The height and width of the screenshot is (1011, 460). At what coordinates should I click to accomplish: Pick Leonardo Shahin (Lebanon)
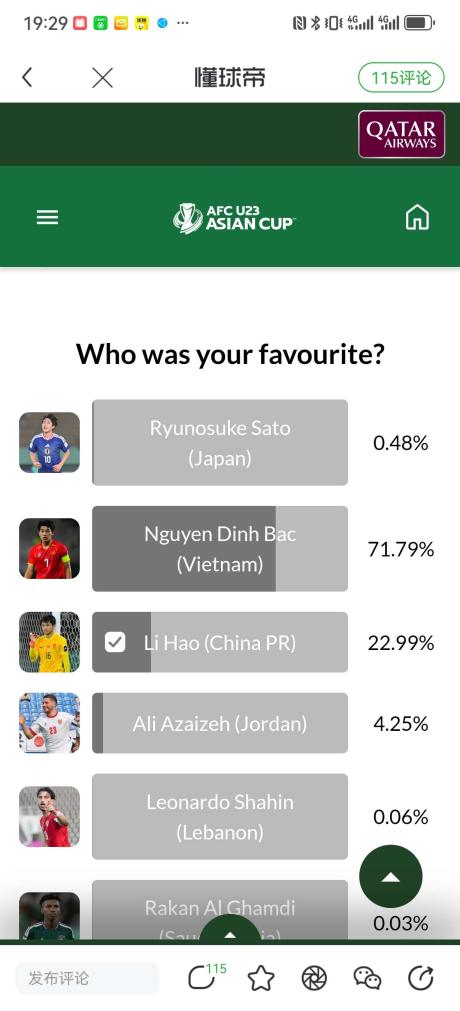(x=220, y=816)
